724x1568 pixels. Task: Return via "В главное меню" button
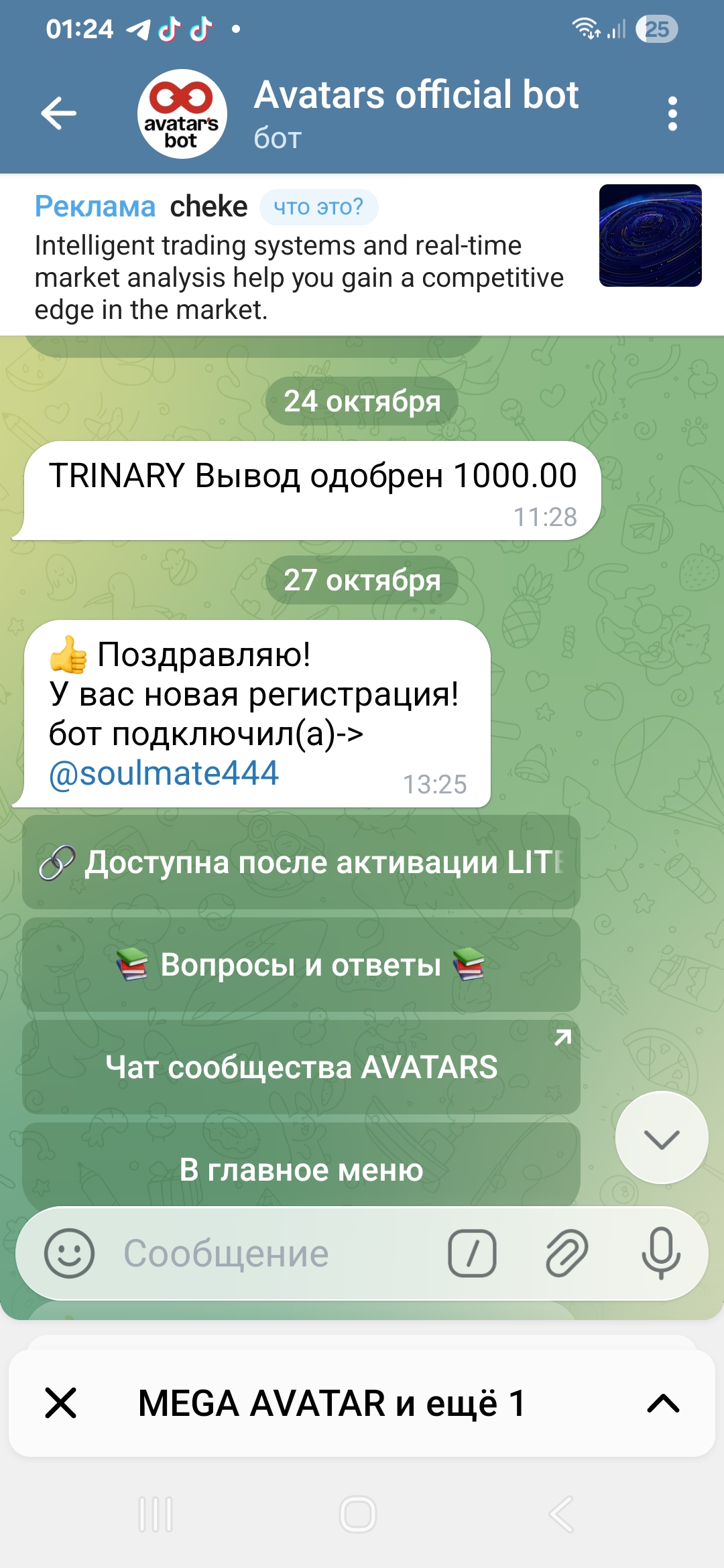[x=301, y=1170]
